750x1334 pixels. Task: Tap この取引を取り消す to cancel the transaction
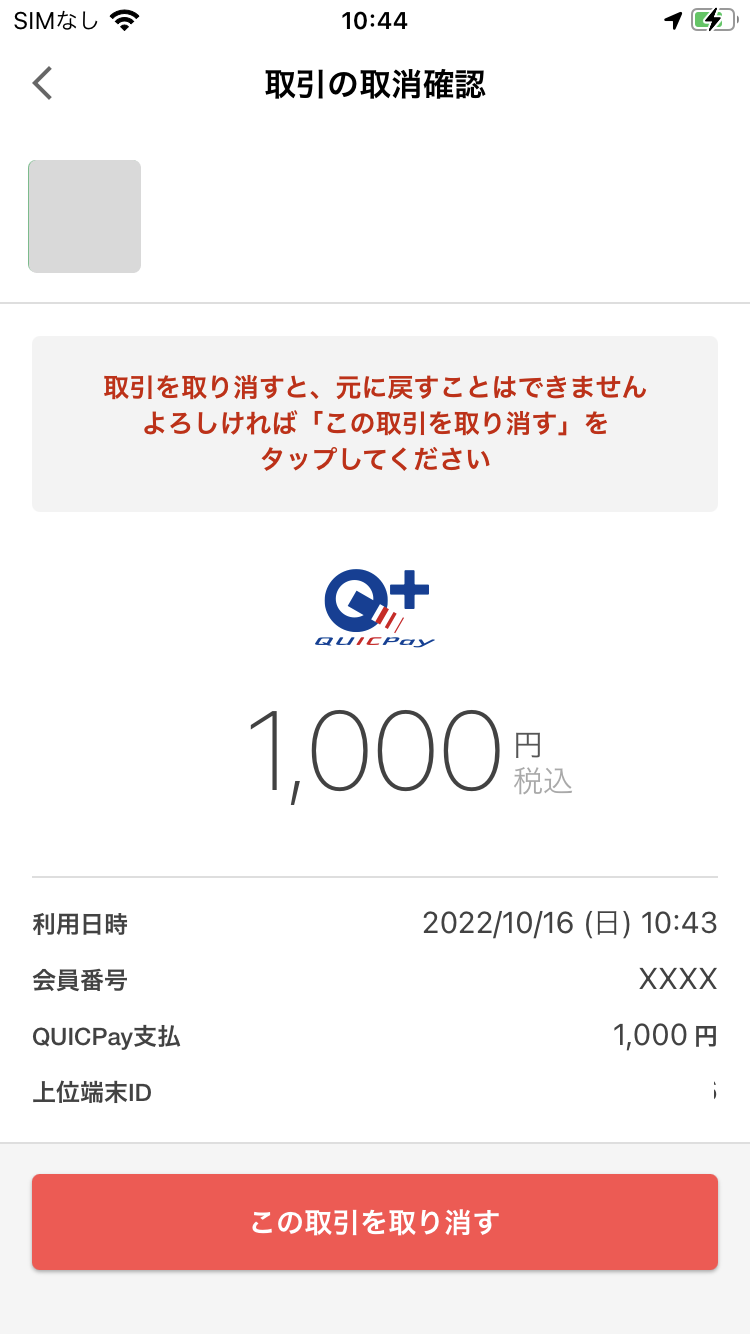click(375, 1222)
